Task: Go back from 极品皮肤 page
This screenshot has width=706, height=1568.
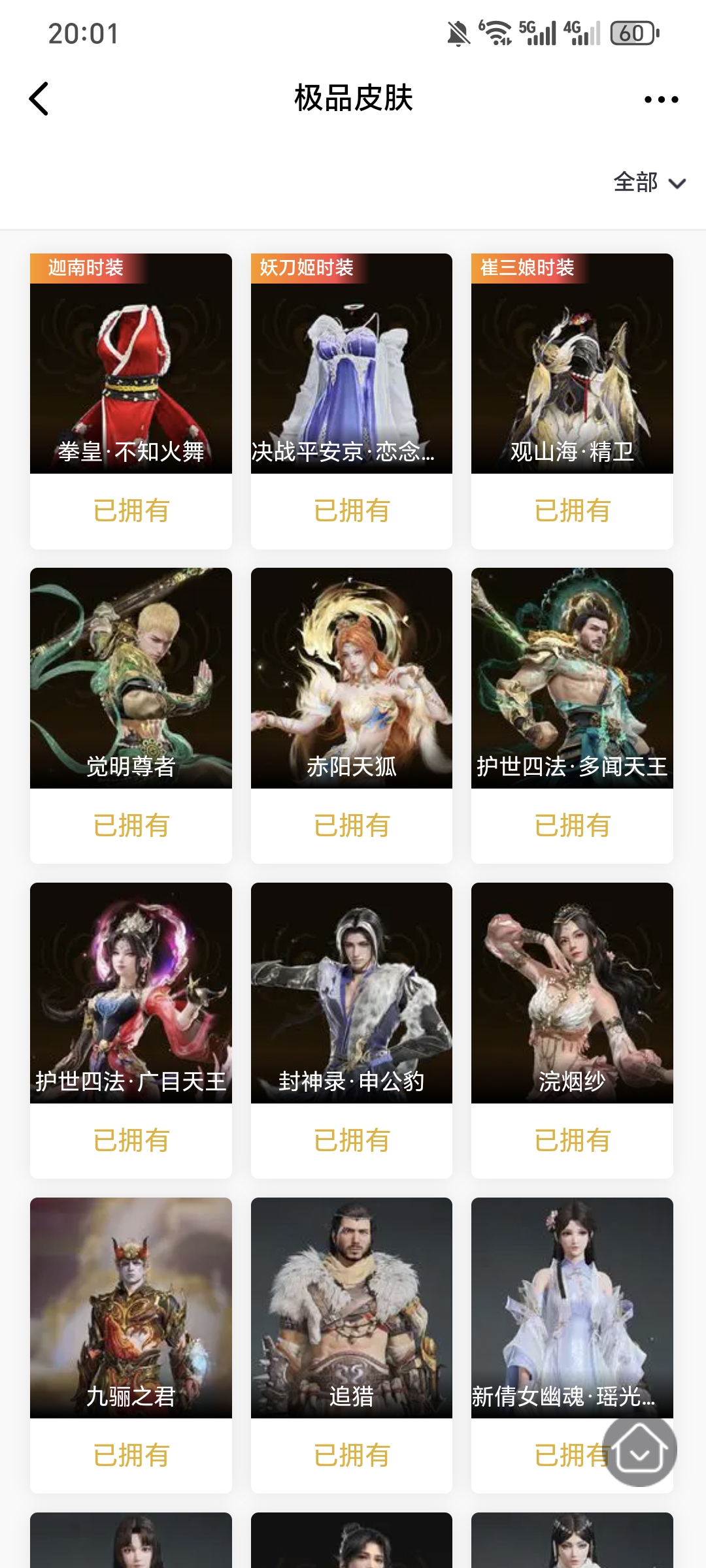Action: coord(39,99)
